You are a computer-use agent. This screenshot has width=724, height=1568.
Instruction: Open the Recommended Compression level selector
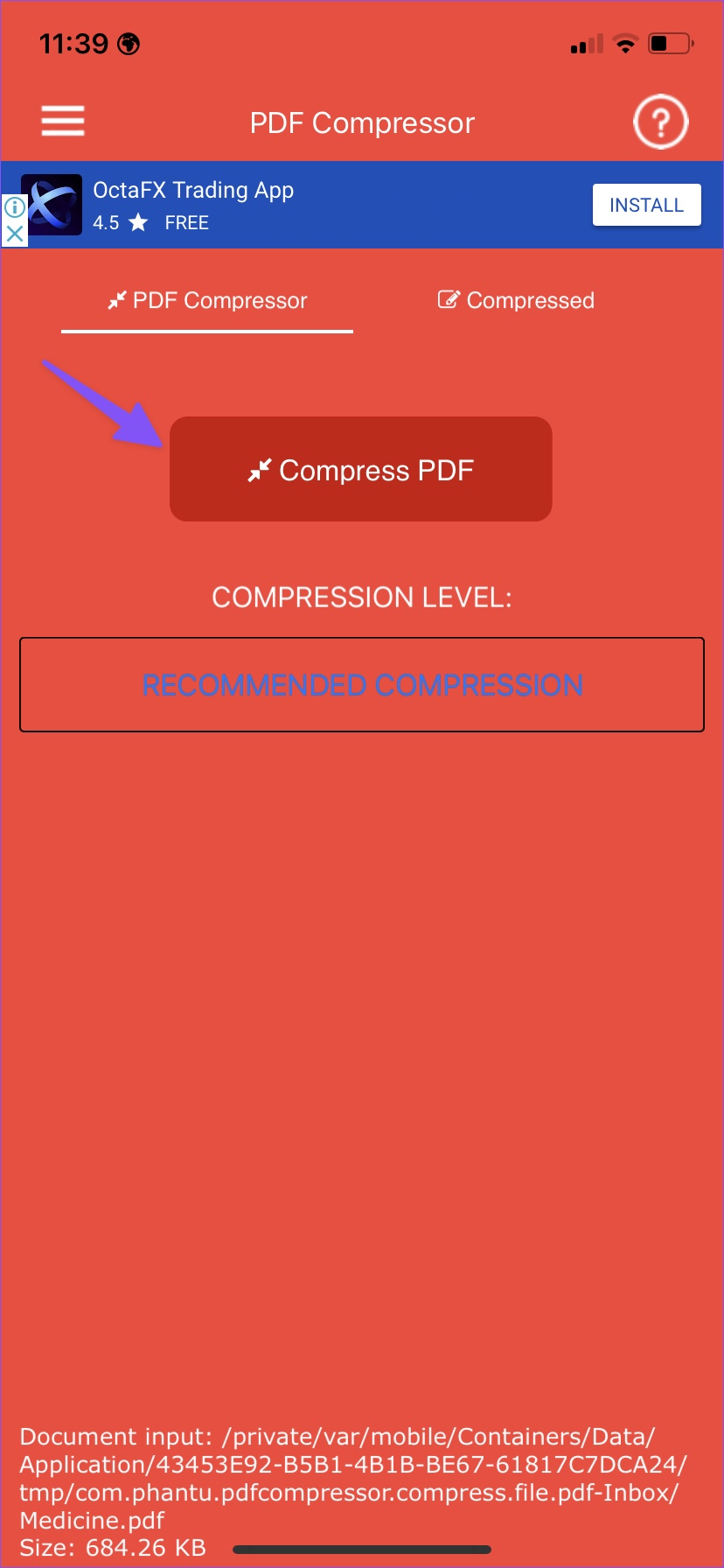[362, 684]
